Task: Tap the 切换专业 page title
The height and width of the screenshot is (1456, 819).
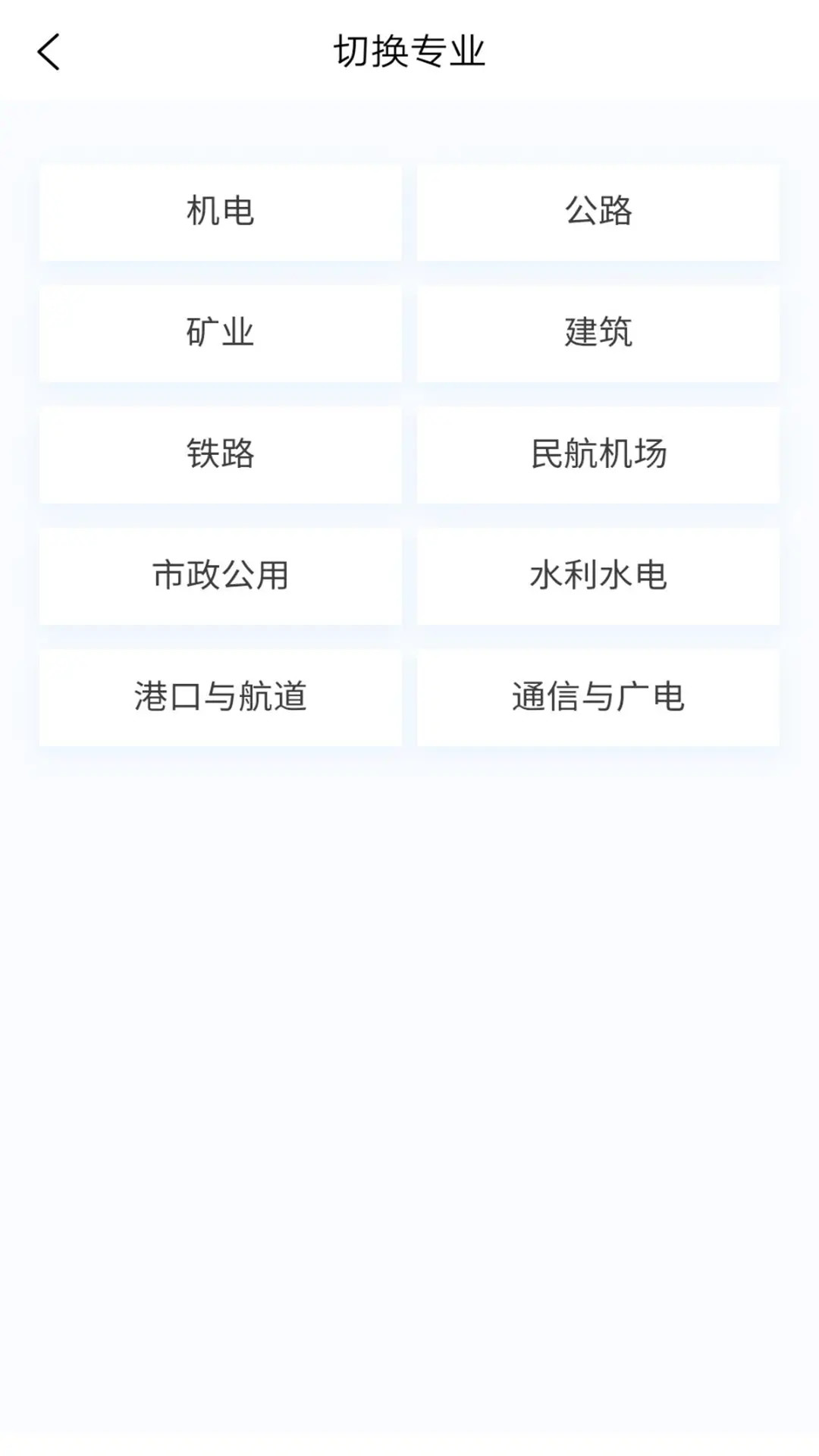Action: (x=409, y=51)
